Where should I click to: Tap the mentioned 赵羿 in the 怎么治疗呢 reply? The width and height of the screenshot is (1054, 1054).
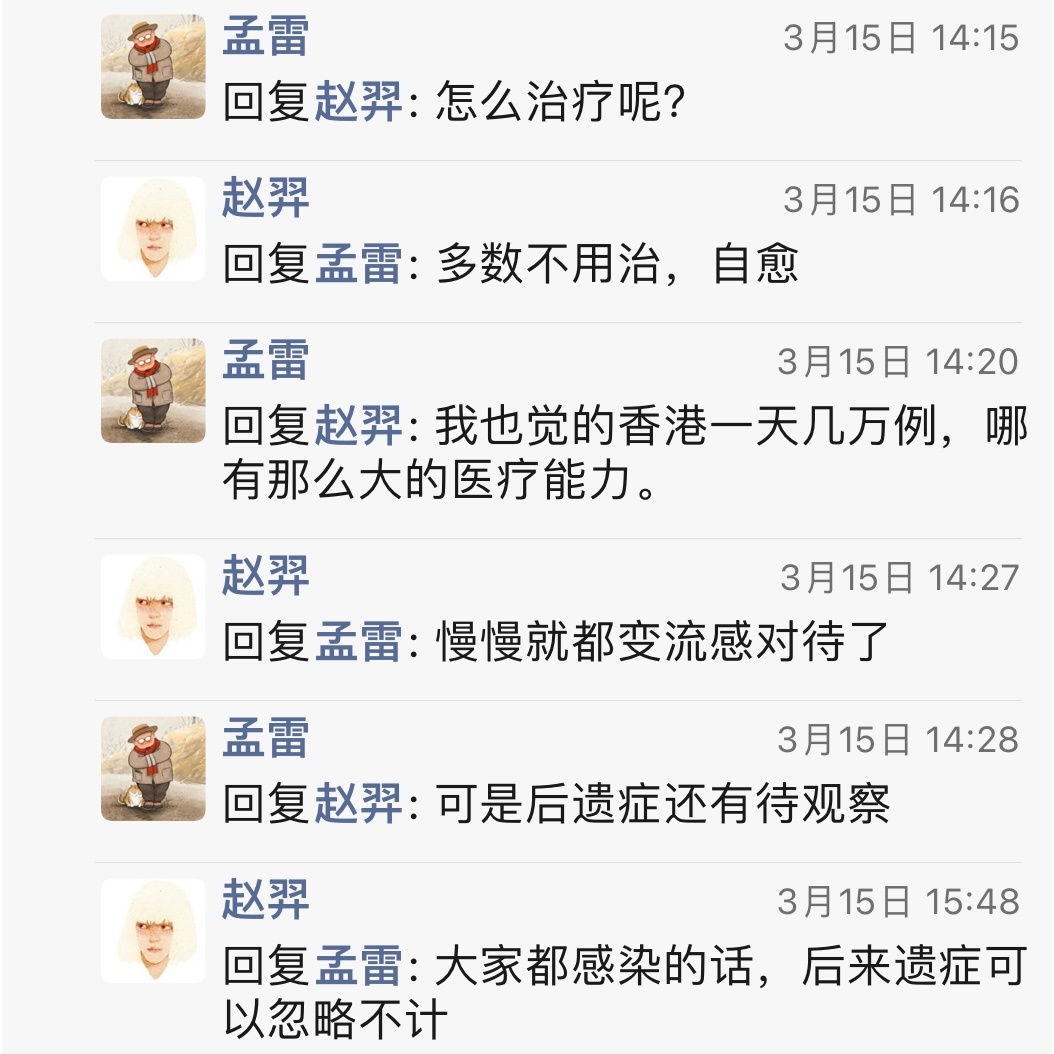point(359,103)
